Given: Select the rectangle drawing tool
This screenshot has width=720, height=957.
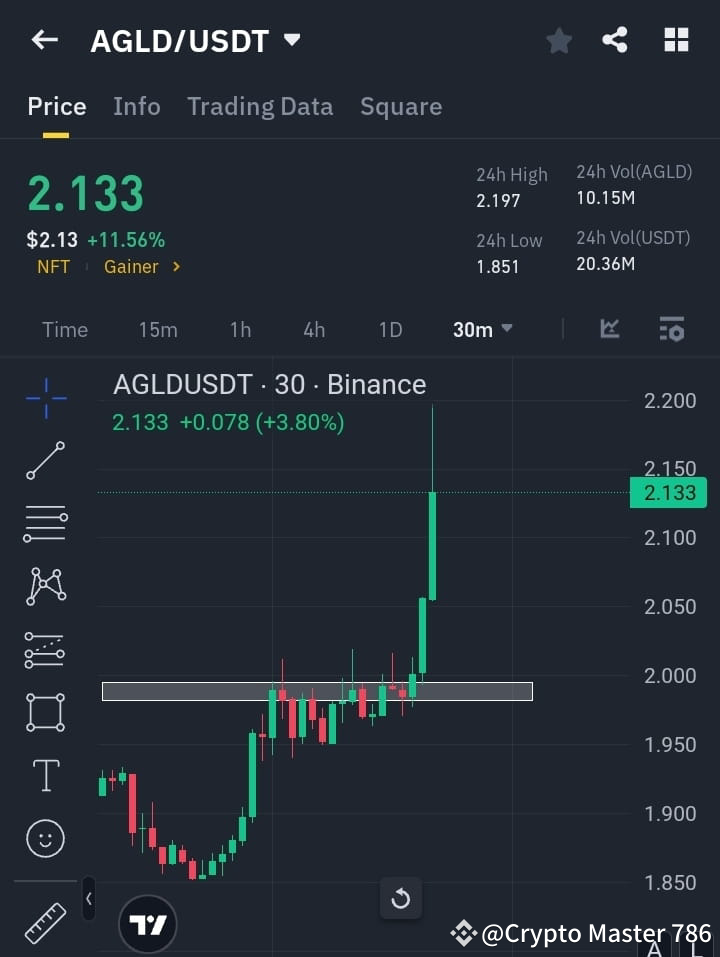Looking at the screenshot, I should 44,712.
